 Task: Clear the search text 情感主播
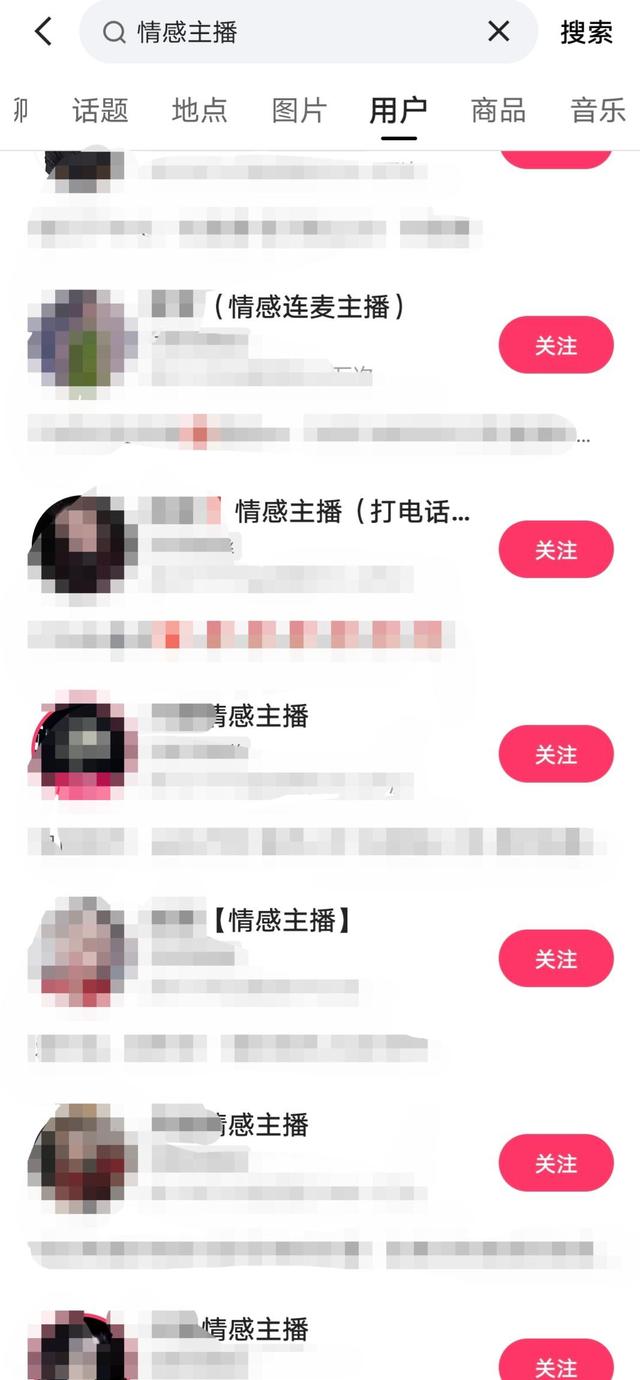[498, 32]
